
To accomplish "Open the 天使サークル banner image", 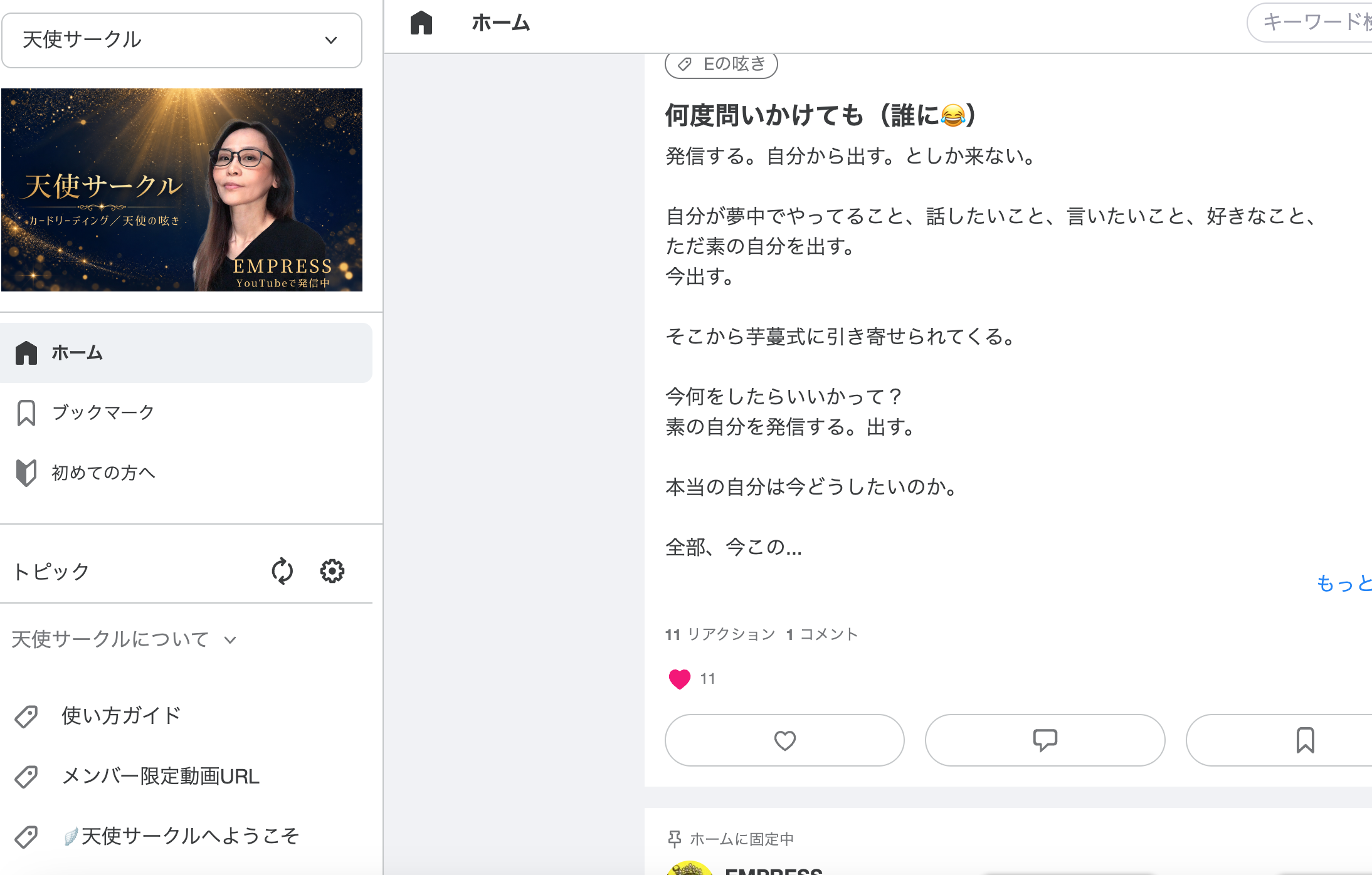I will click(x=182, y=190).
